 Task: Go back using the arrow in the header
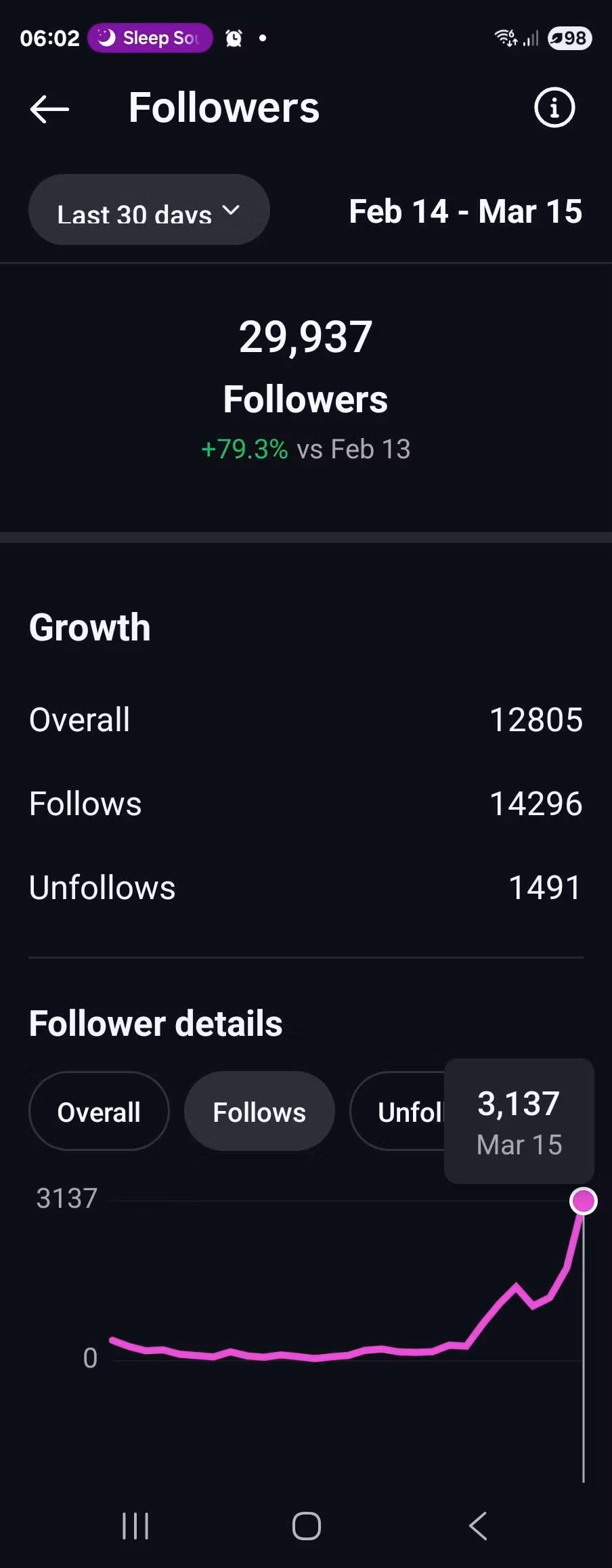(49, 108)
